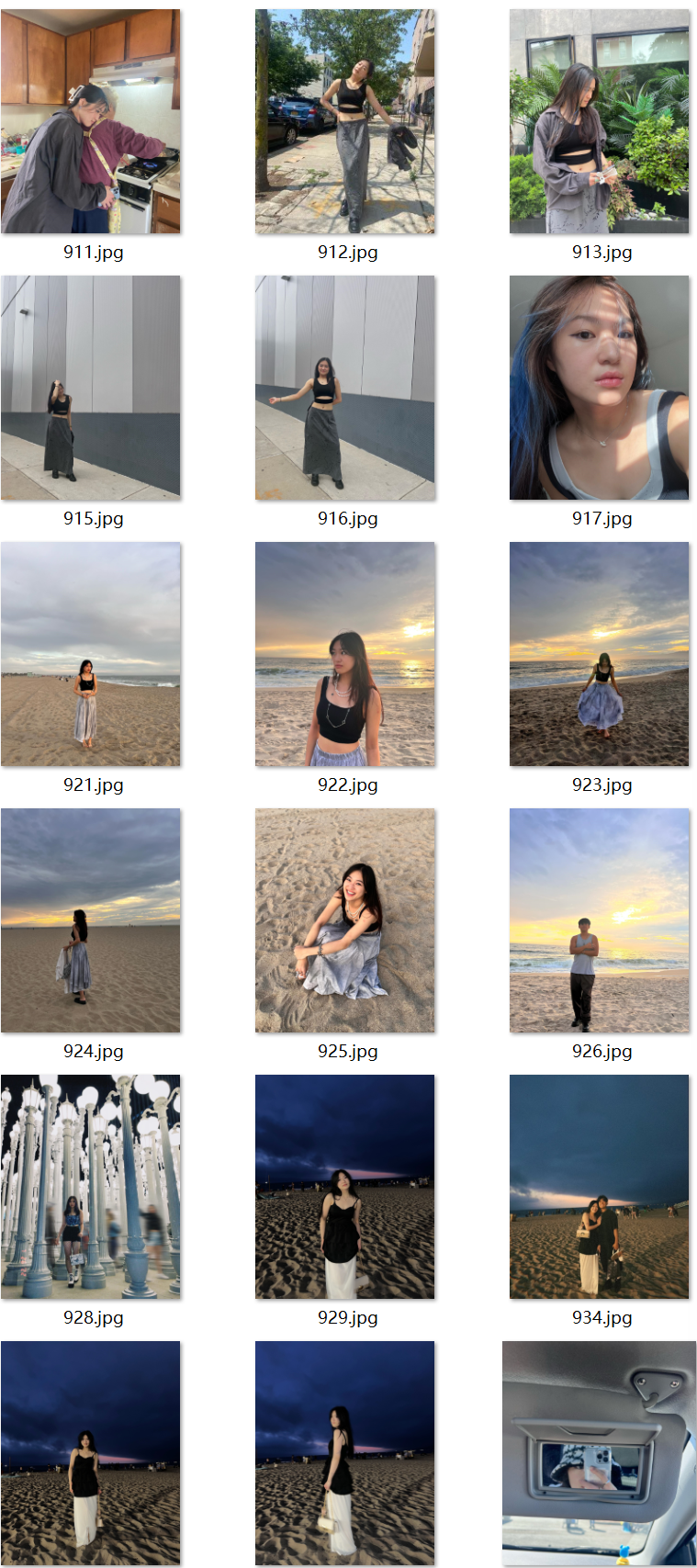Open the image 911.jpg
This screenshot has height=1568, width=697.
[x=91, y=121]
